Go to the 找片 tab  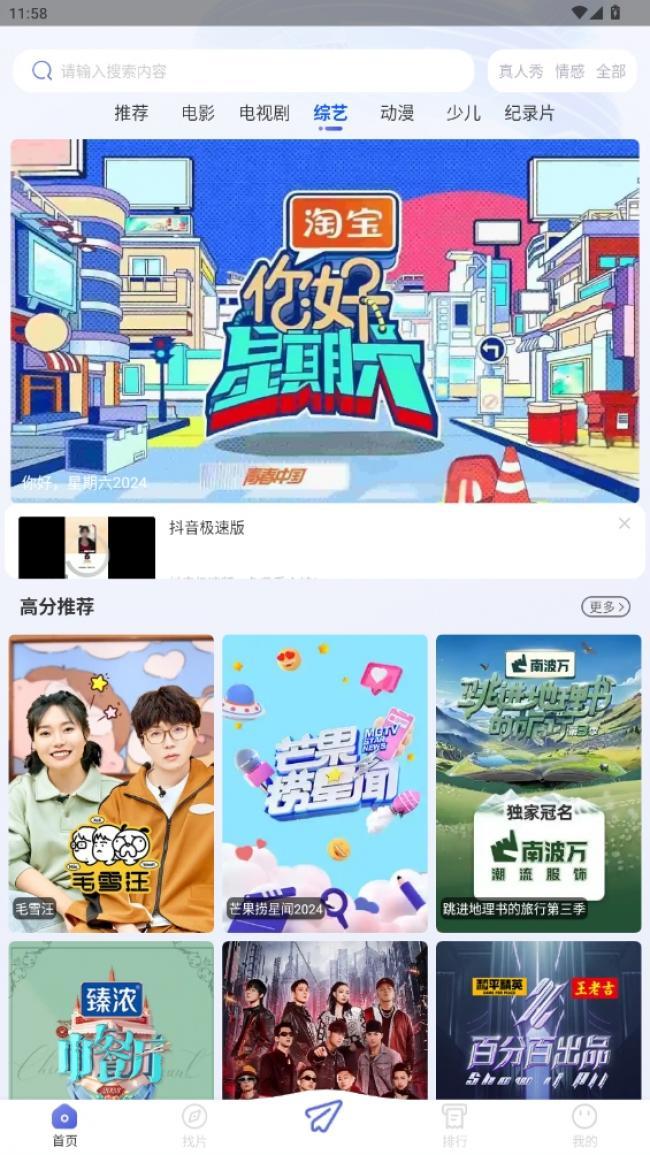pos(194,1125)
